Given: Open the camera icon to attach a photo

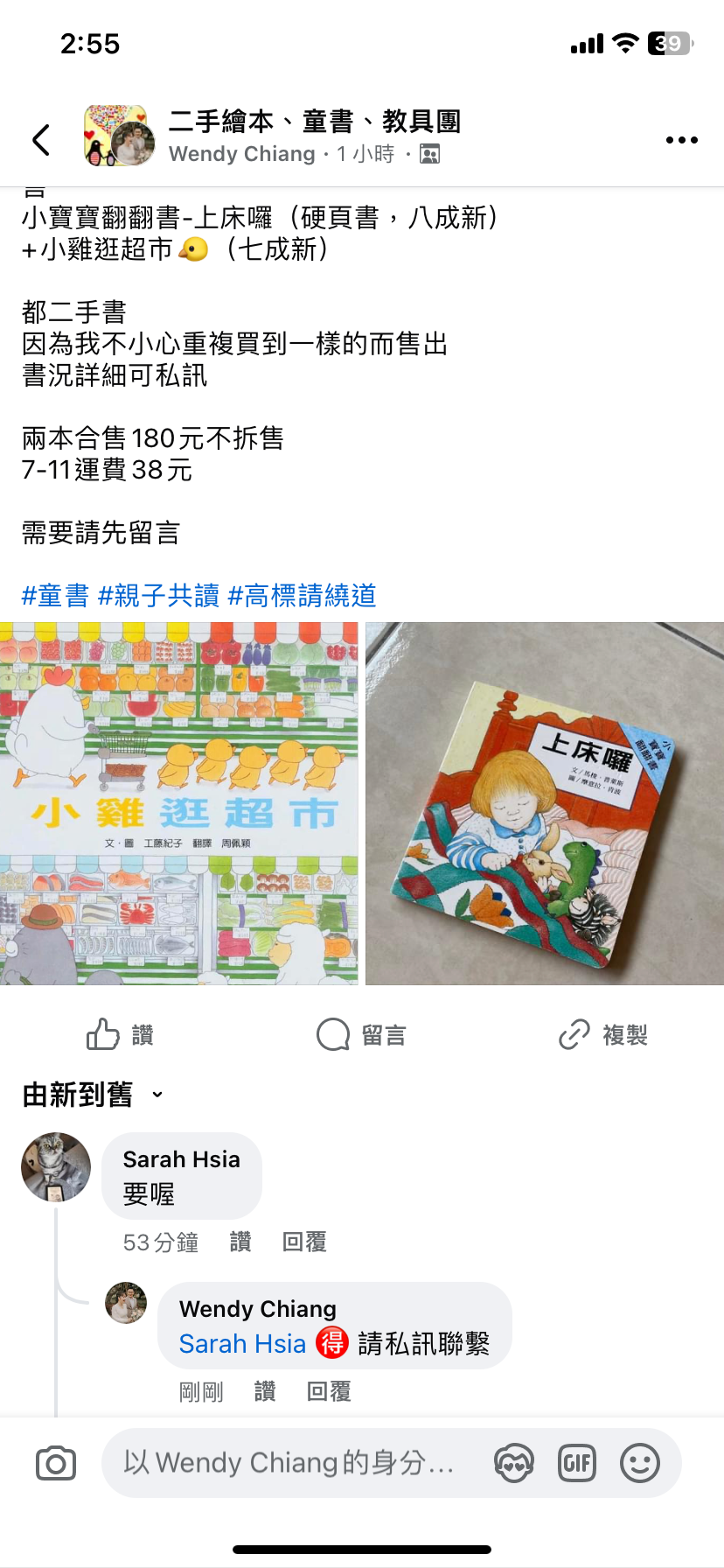Looking at the screenshot, I should click(56, 1463).
